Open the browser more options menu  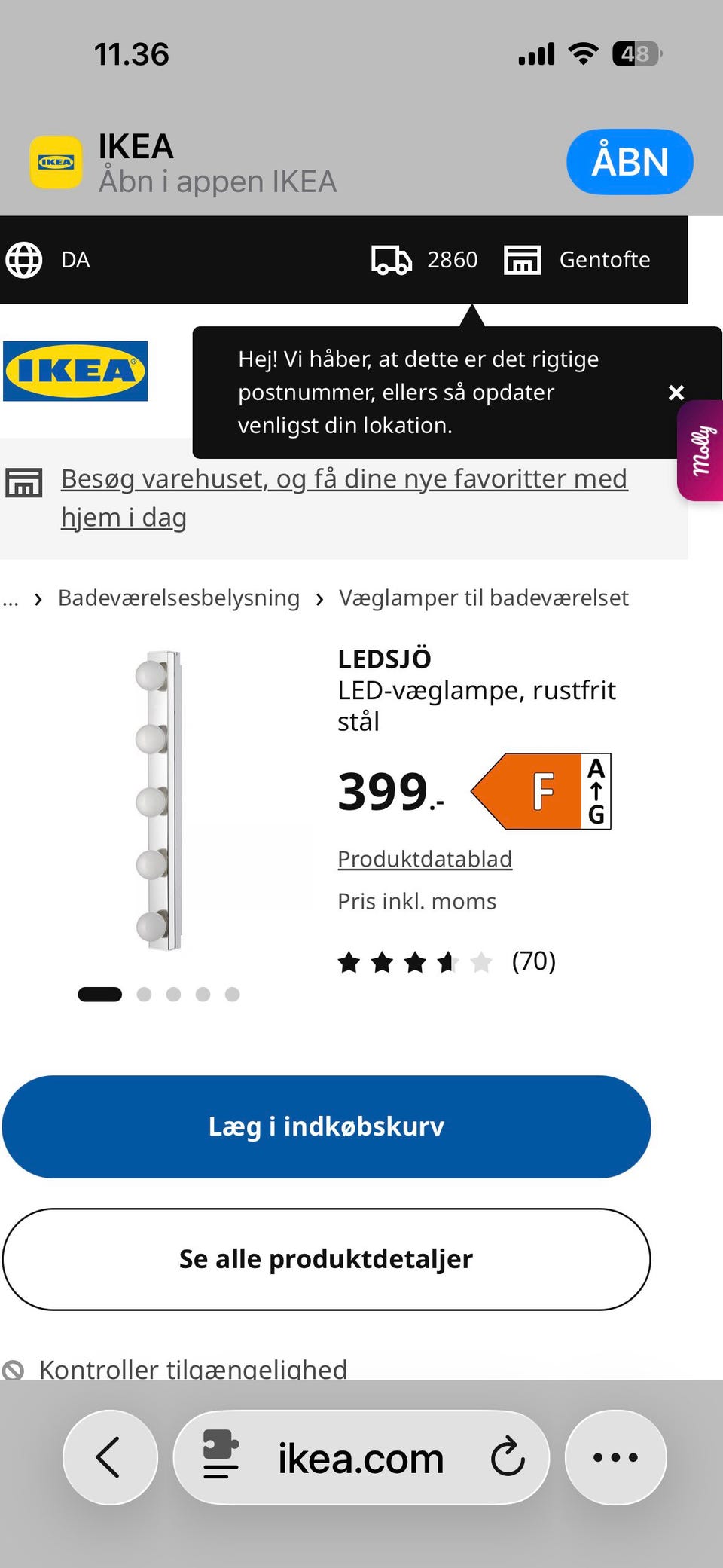615,1457
